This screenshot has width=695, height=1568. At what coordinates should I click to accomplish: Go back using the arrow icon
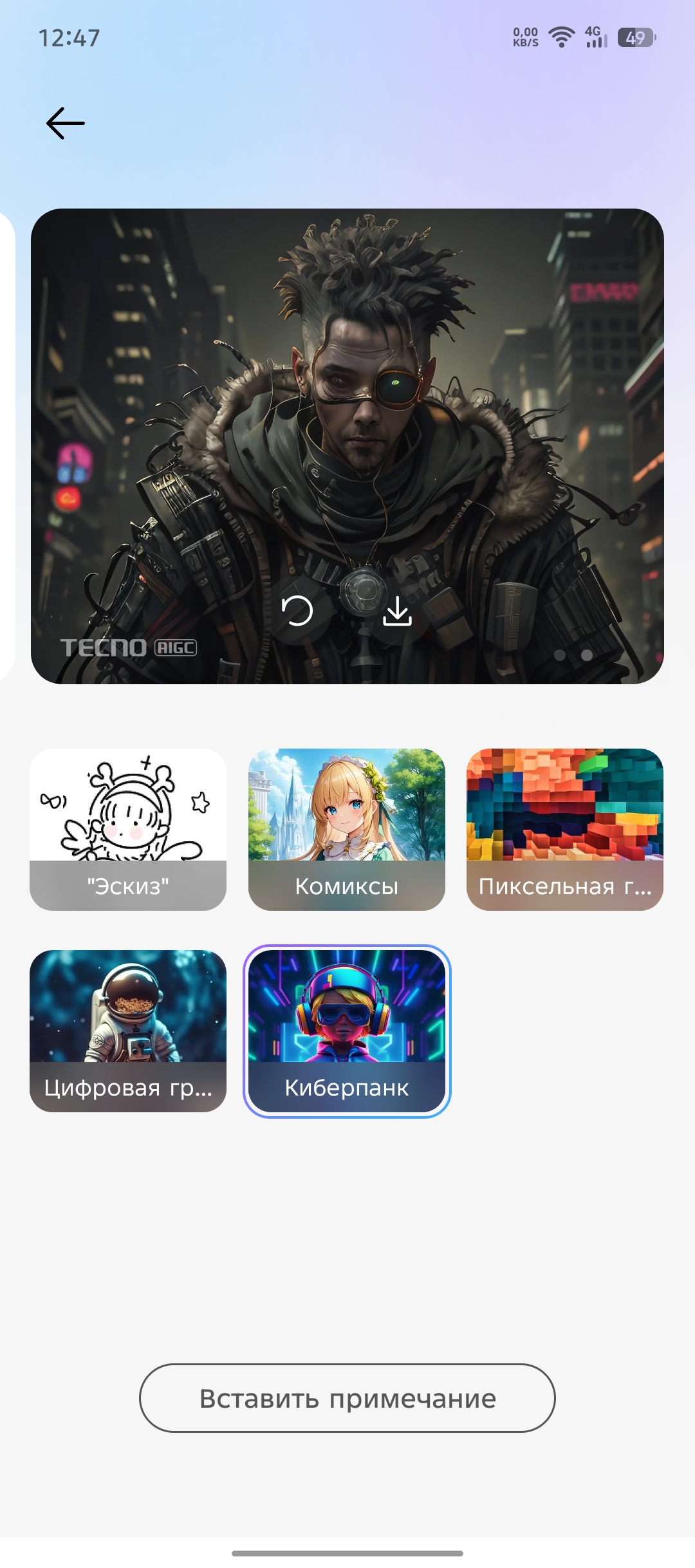(x=66, y=123)
